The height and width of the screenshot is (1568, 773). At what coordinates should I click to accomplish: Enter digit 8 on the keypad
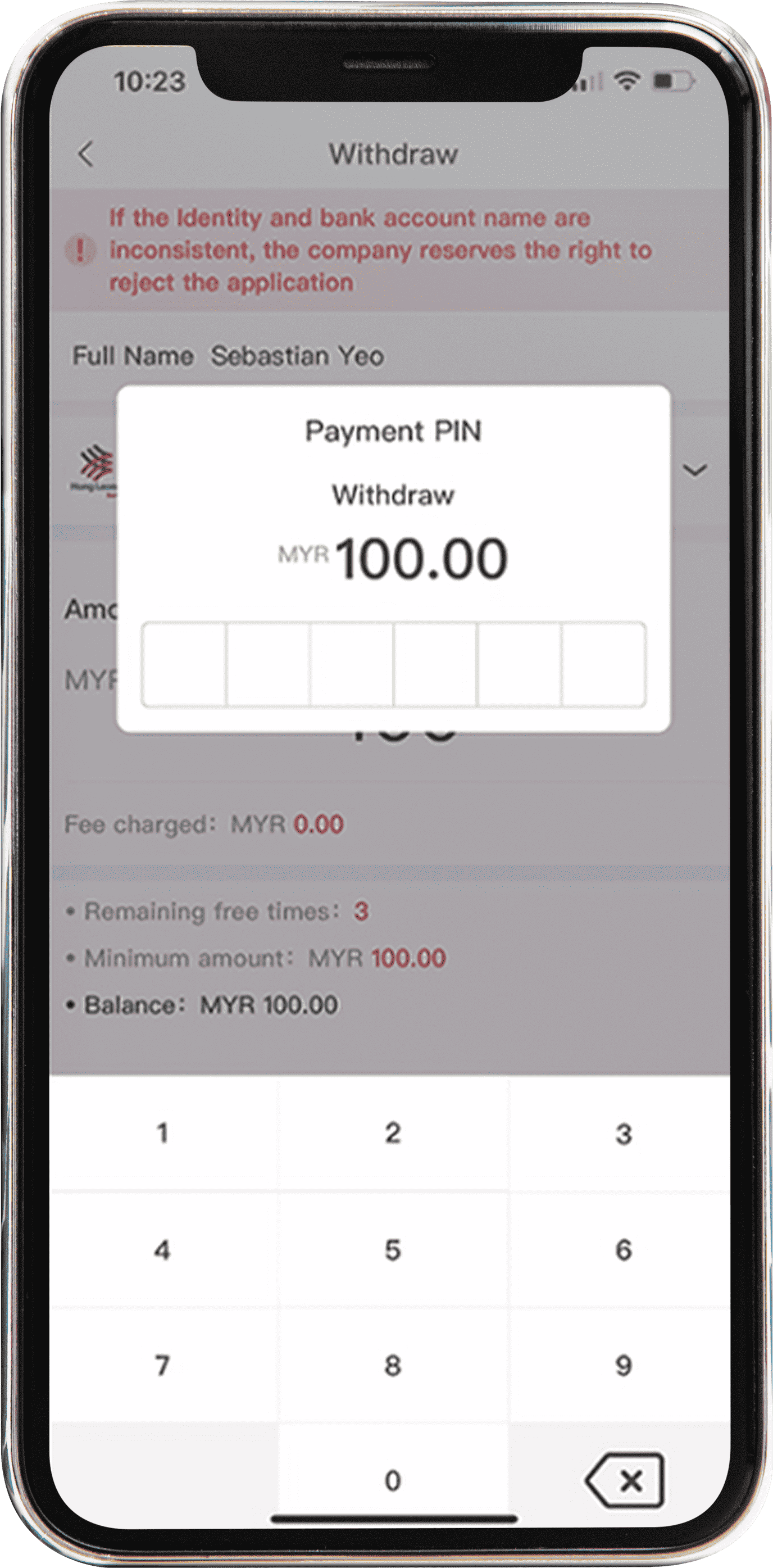pos(393,1365)
